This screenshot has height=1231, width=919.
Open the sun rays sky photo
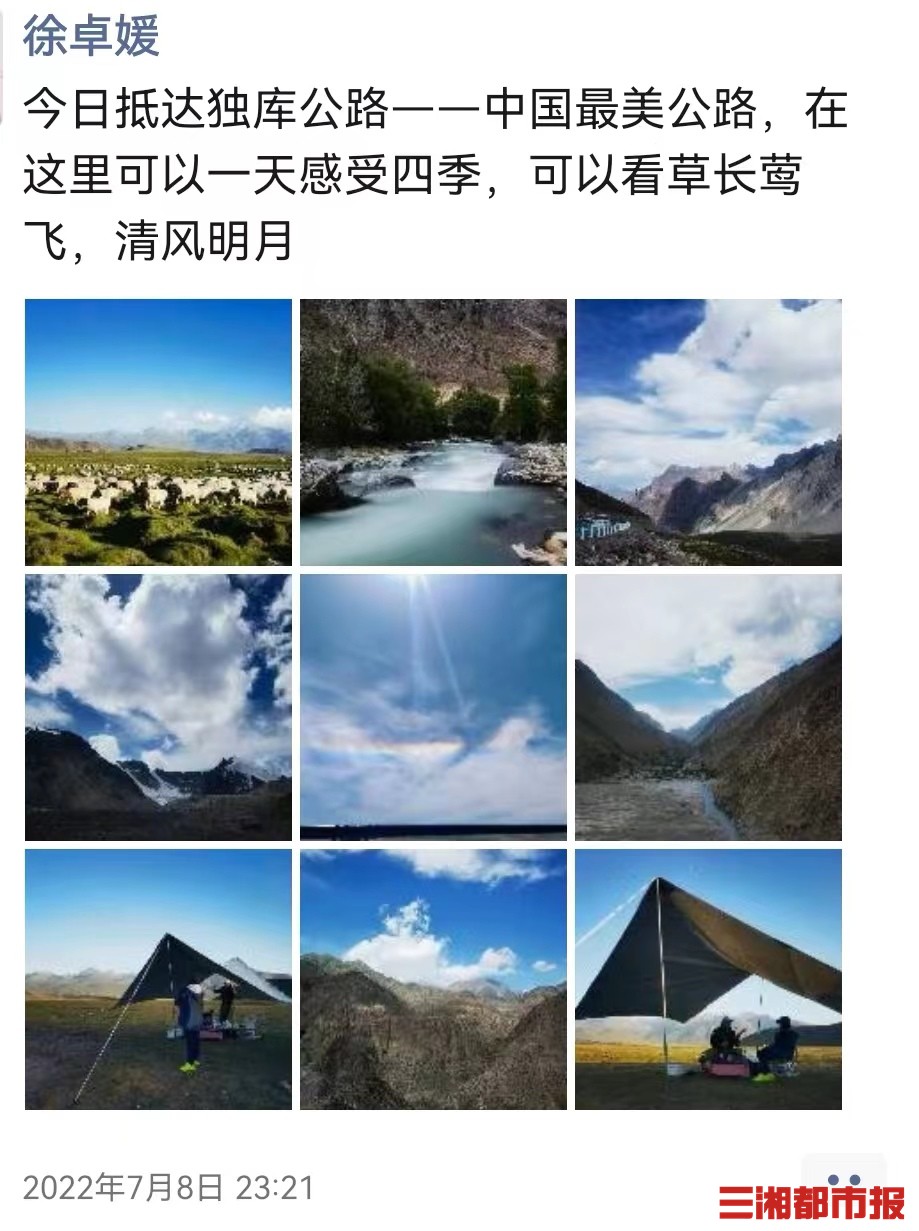[x=433, y=707]
